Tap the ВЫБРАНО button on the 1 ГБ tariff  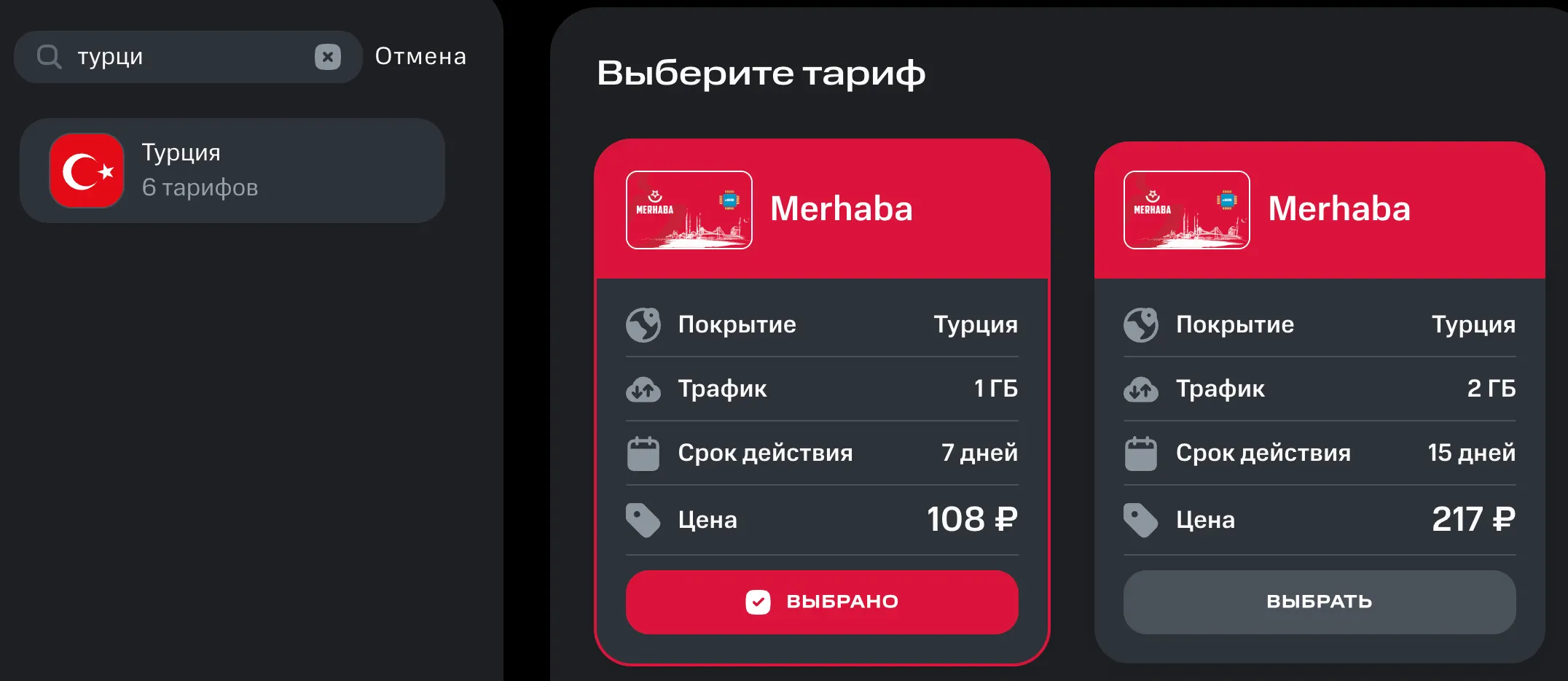[x=822, y=602]
